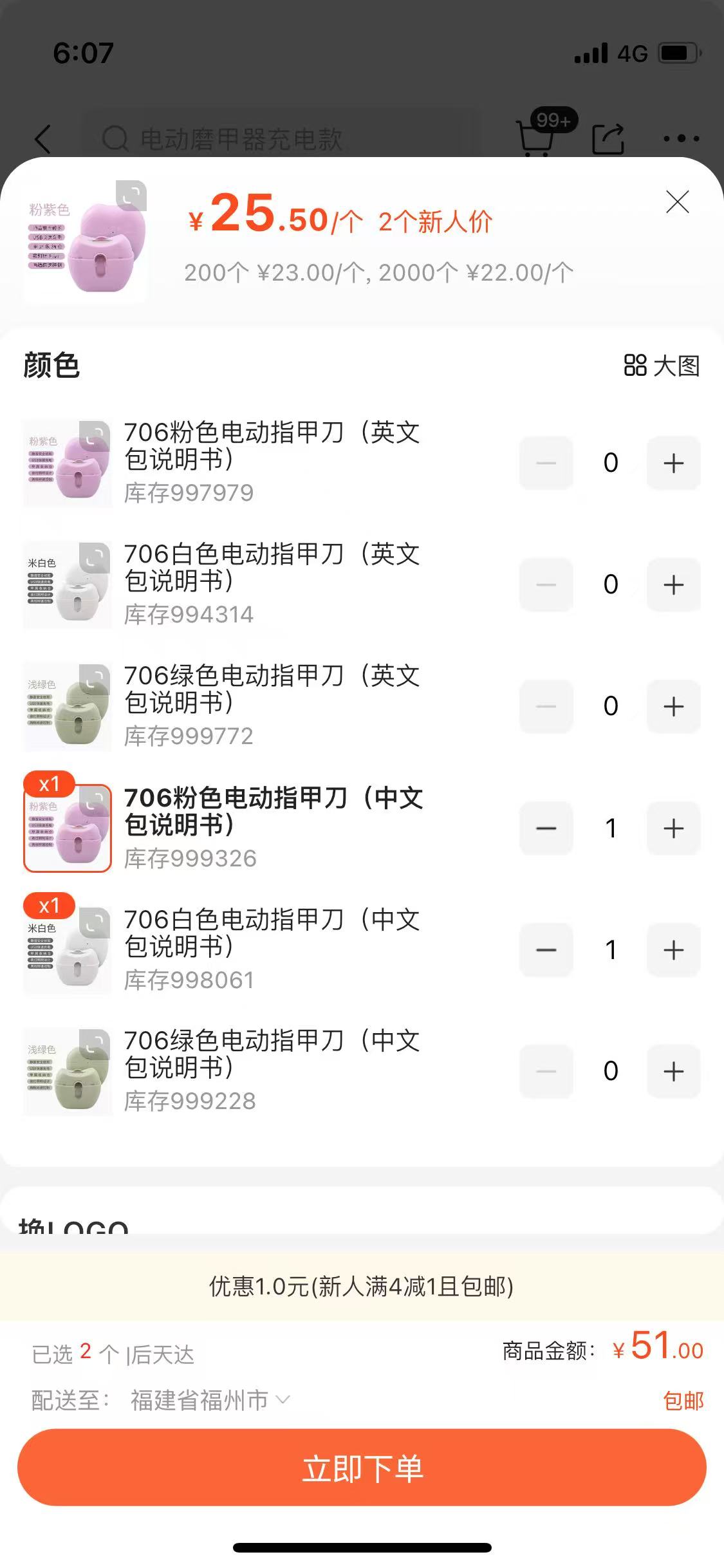The image size is (724, 1568).
Task: Decrease quantity of 706粉色电动指甲刀（中文包说明书）
Action: 546,828
